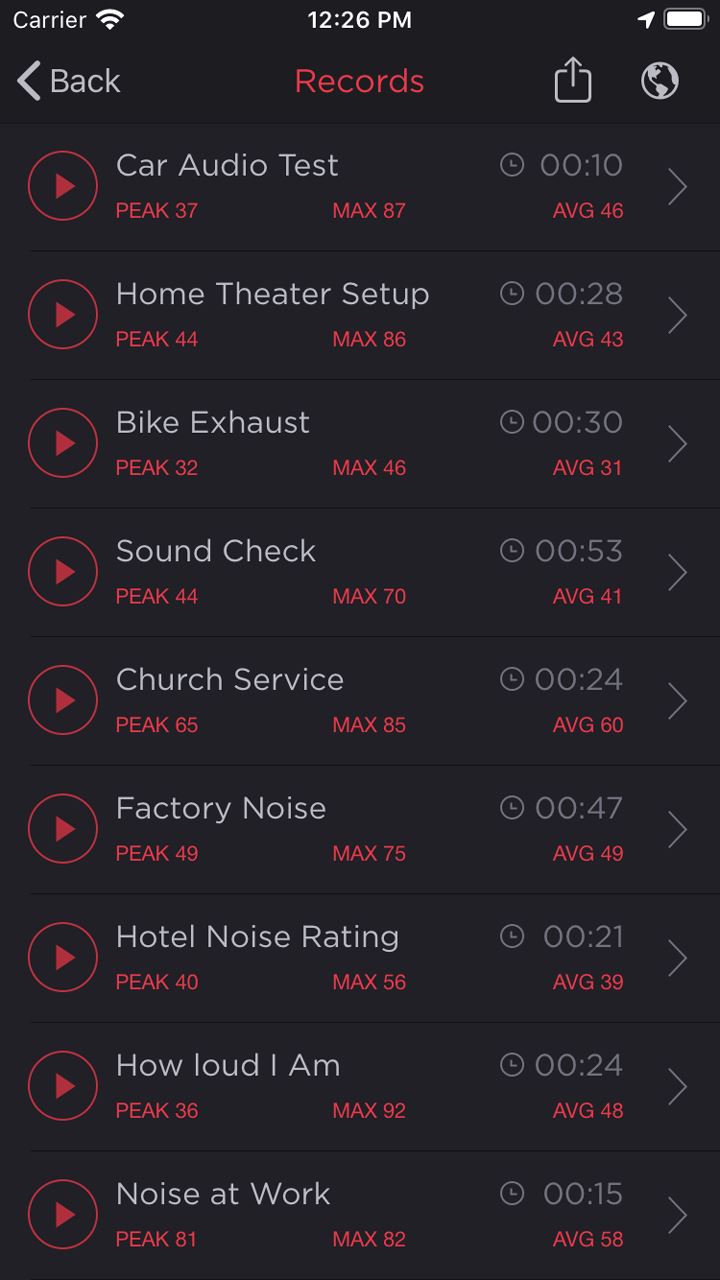The width and height of the screenshot is (720, 1280).
Task: Open the Noise at Work record
Action: pyautogui.click(x=360, y=1215)
